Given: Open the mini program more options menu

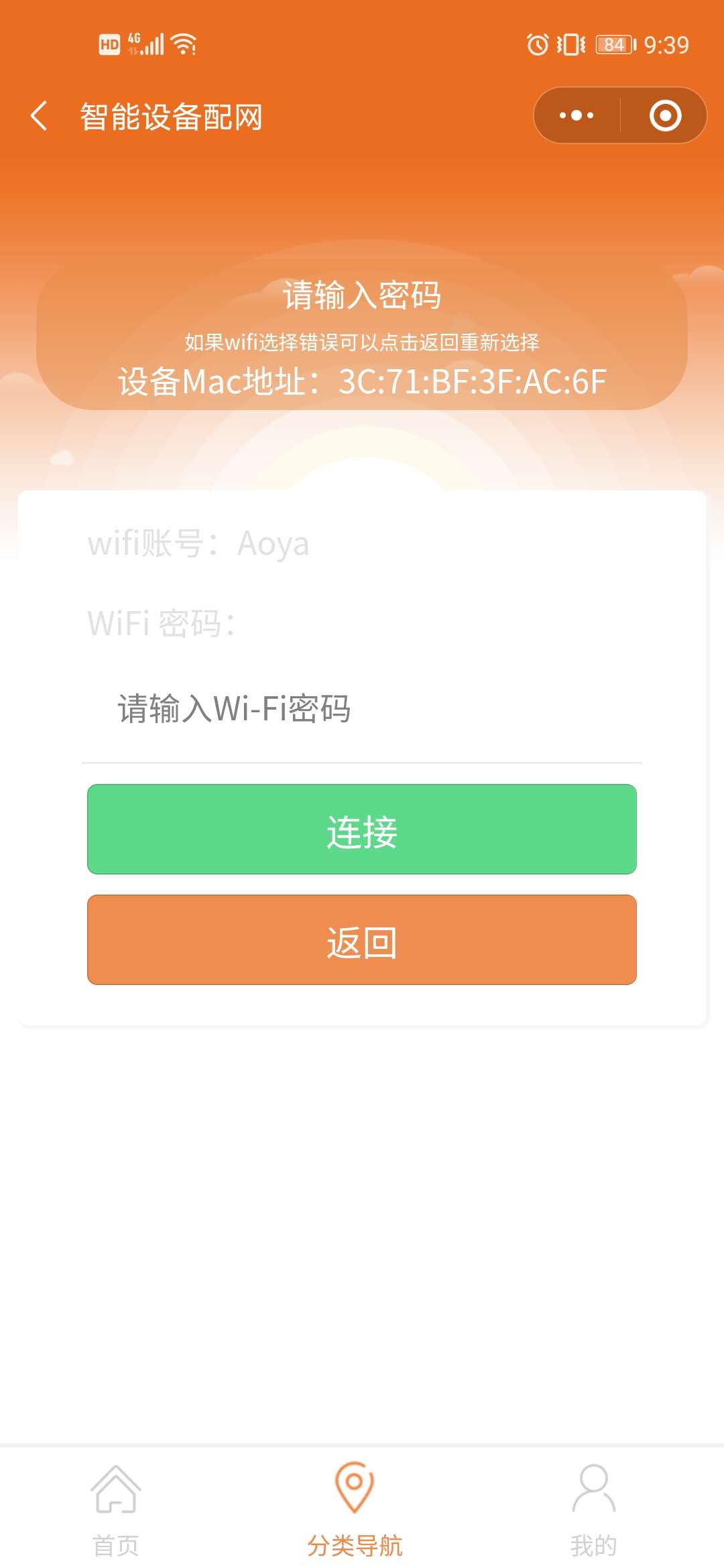Looking at the screenshot, I should [577, 115].
